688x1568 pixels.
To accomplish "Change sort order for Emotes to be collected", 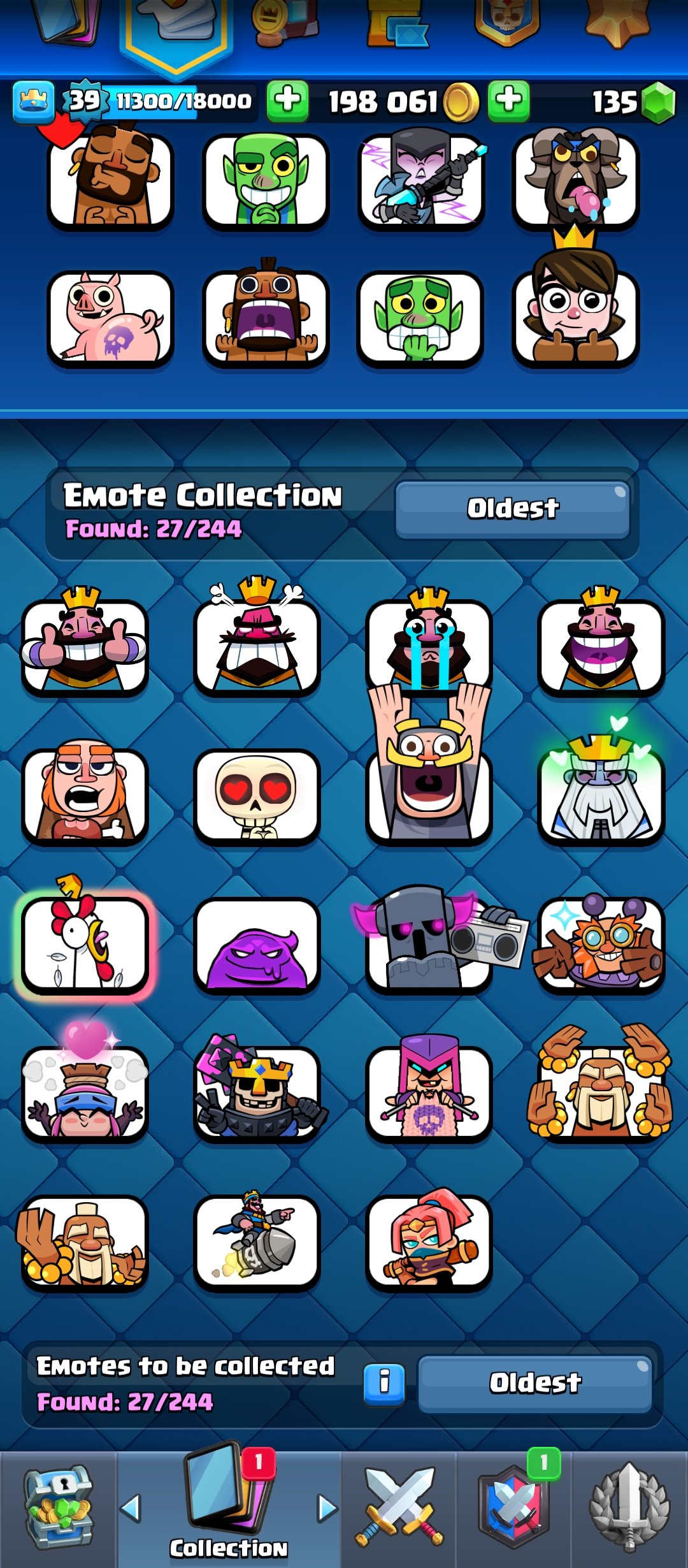I will (x=535, y=1384).
